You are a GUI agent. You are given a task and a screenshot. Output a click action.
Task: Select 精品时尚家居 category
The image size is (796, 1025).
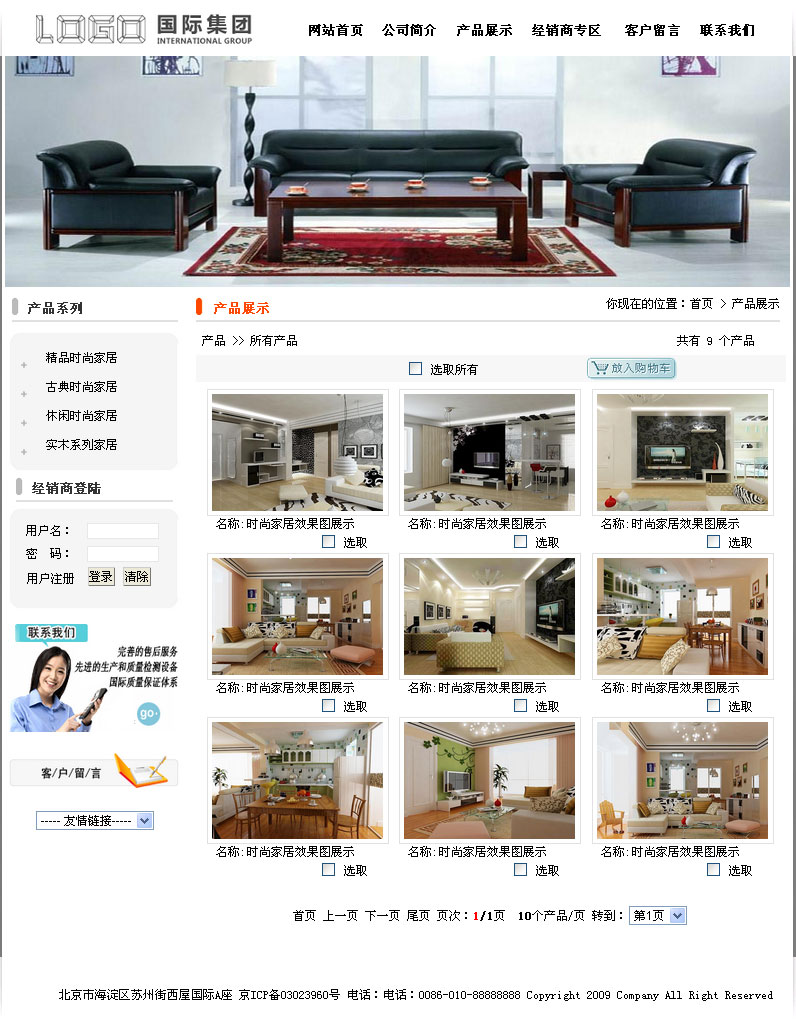coord(81,358)
